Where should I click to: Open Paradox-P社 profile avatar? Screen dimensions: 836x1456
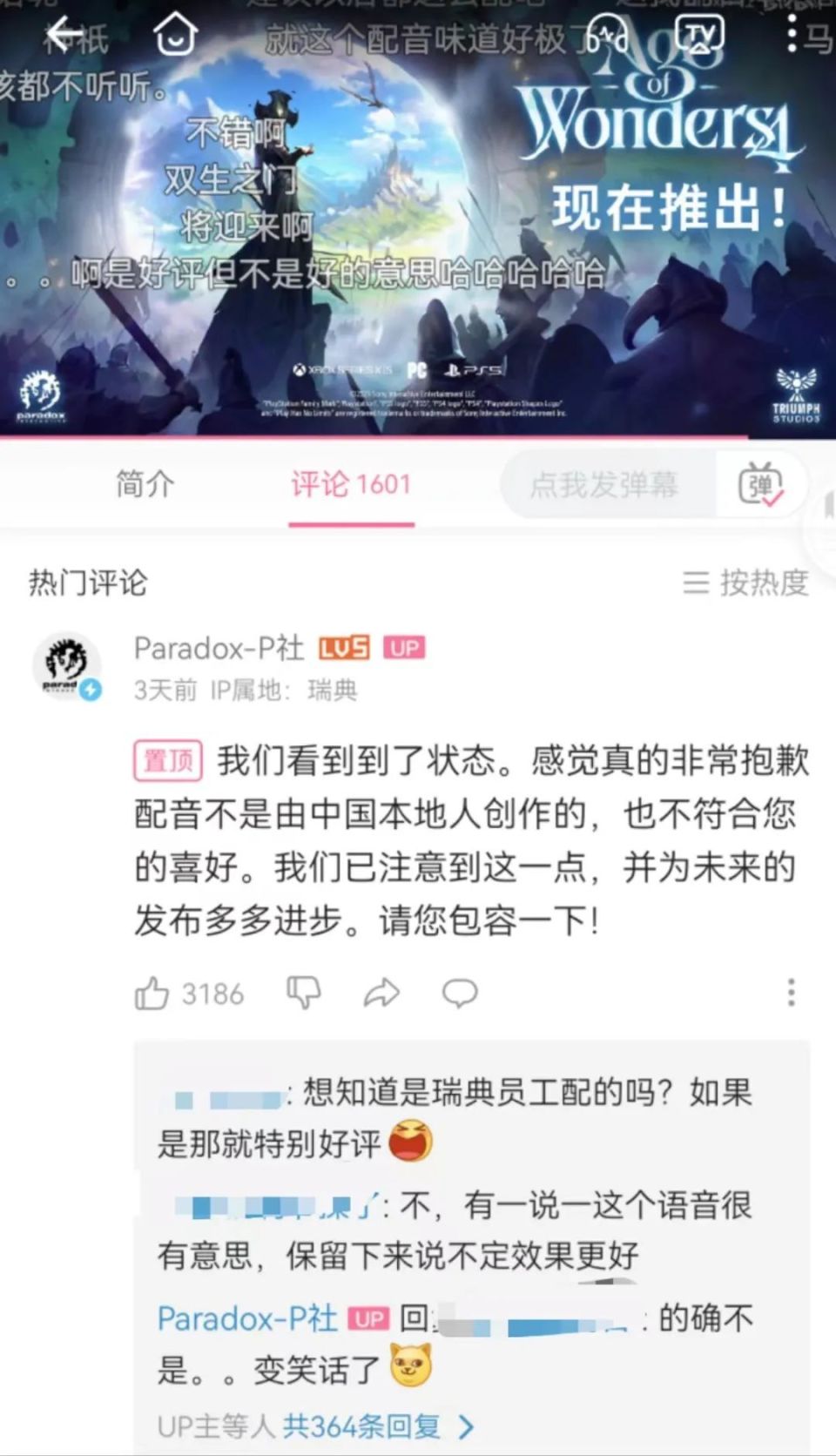67,666
